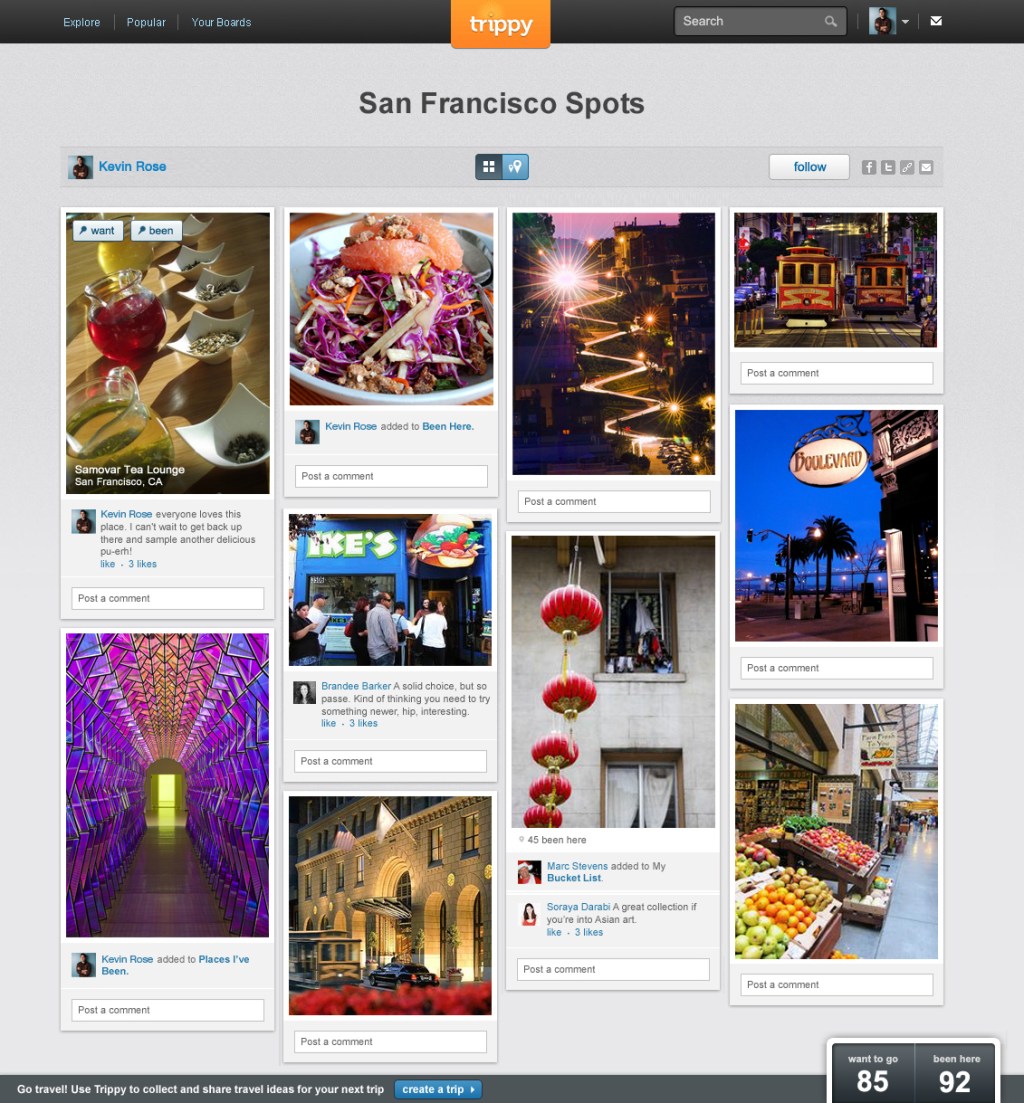This screenshot has width=1024, height=1103.
Task: Open the Boulevard restaurant photo
Action: click(836, 525)
